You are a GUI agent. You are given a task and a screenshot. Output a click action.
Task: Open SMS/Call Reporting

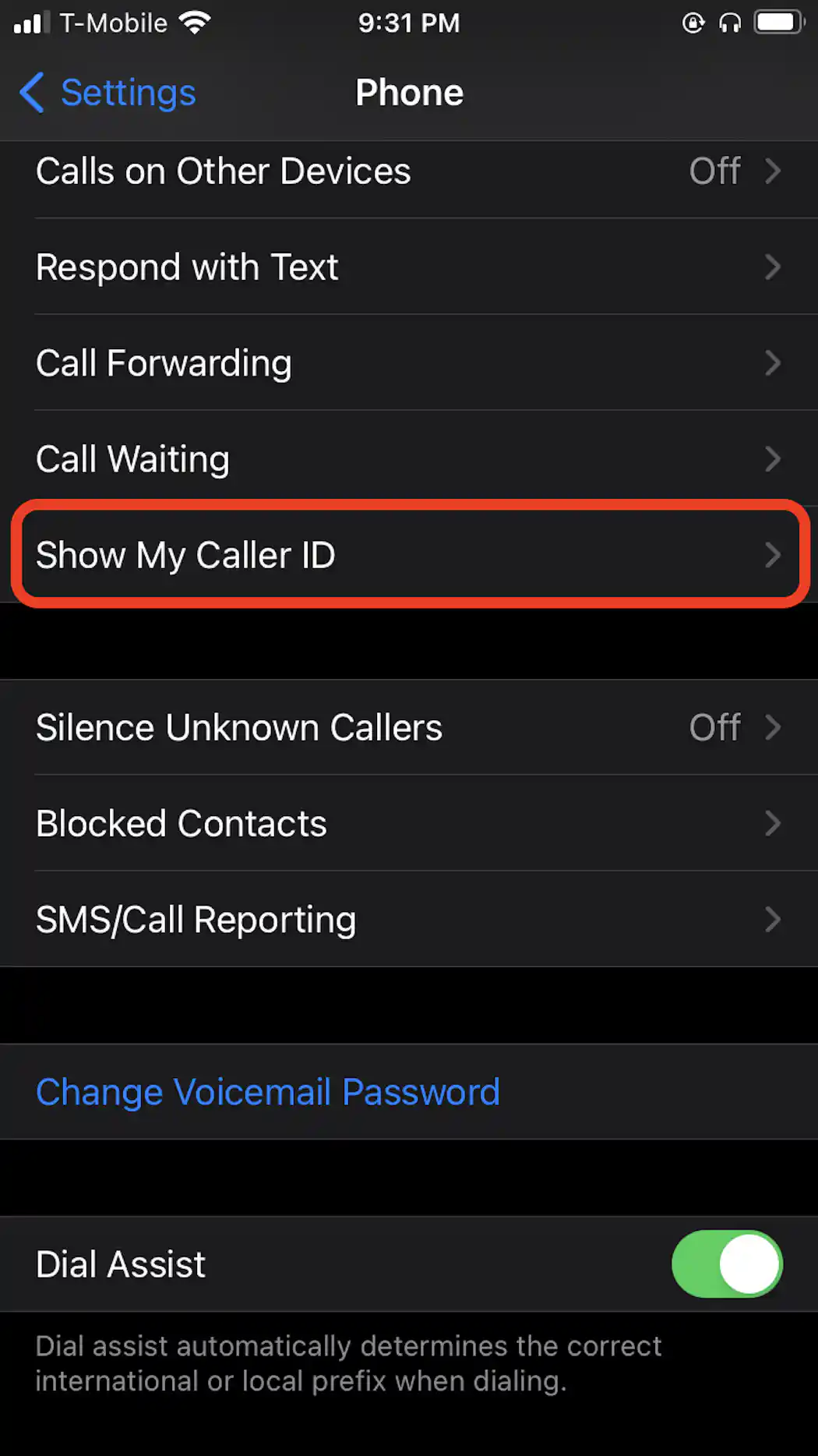pyautogui.click(x=409, y=920)
